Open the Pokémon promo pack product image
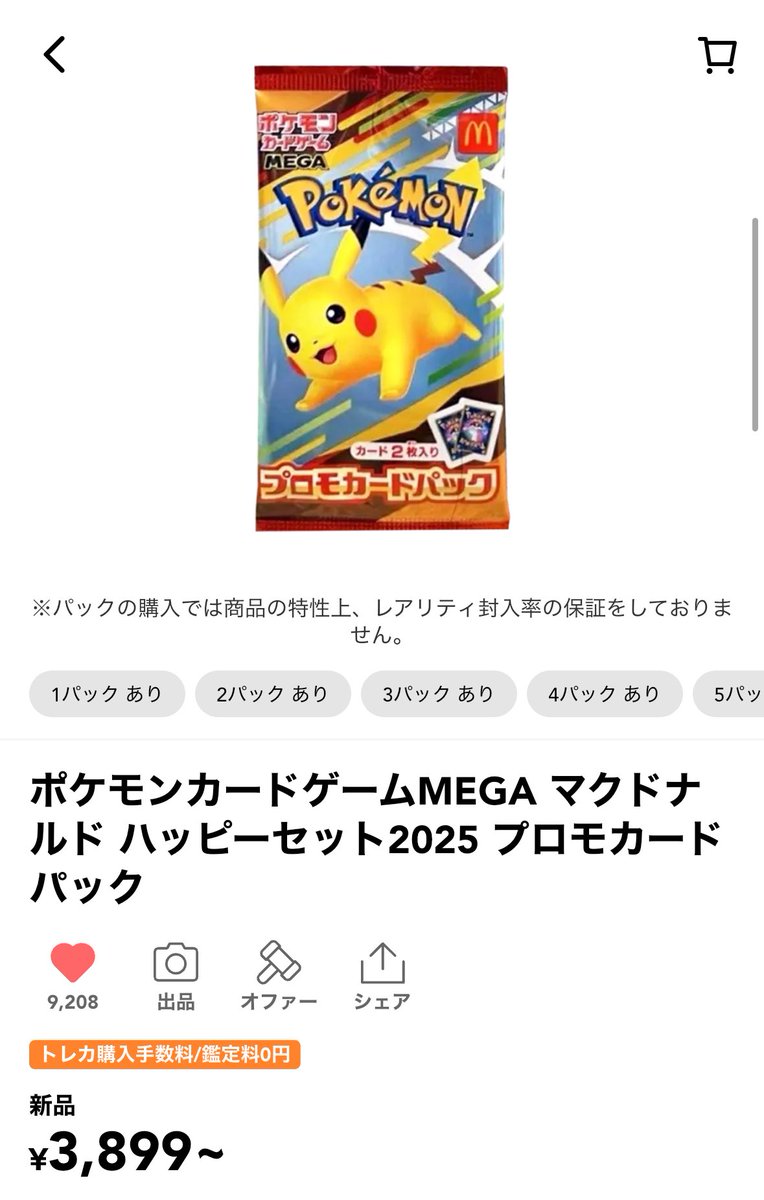The width and height of the screenshot is (764, 1200). [x=380, y=300]
